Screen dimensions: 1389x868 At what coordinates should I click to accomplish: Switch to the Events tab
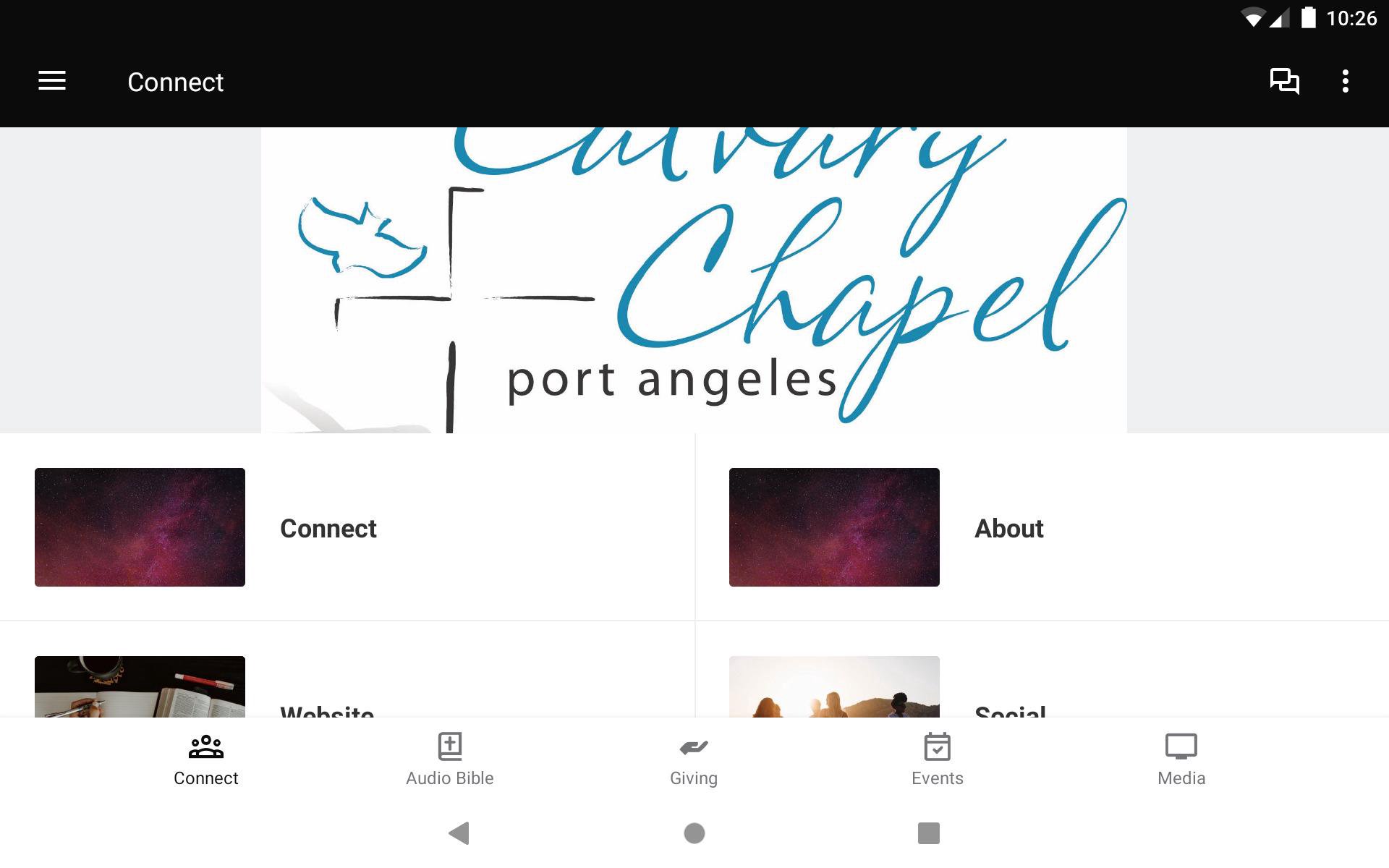[x=937, y=759]
